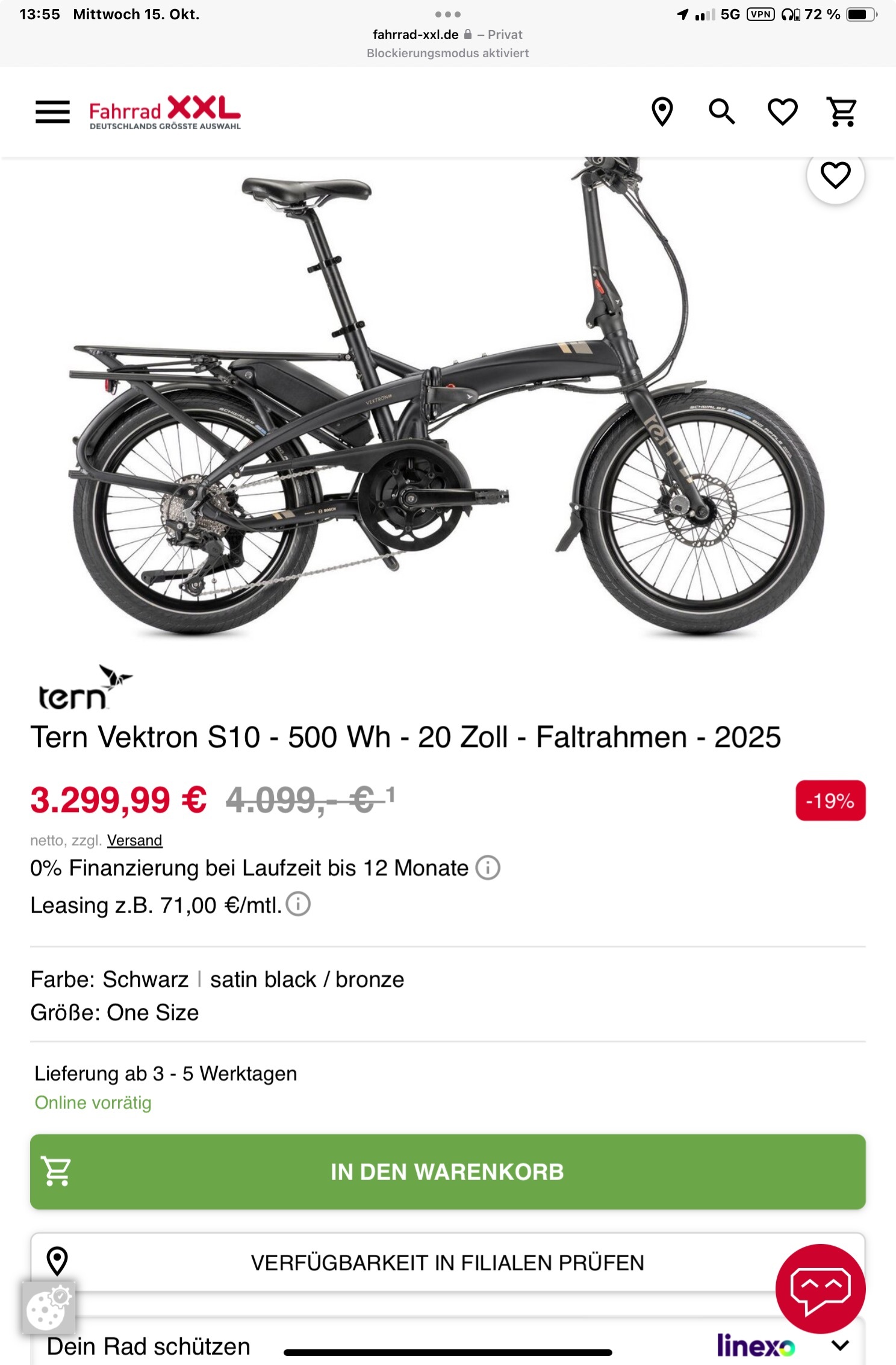Tap Verfügbarkeit in Filialen prüfen

[447, 1263]
